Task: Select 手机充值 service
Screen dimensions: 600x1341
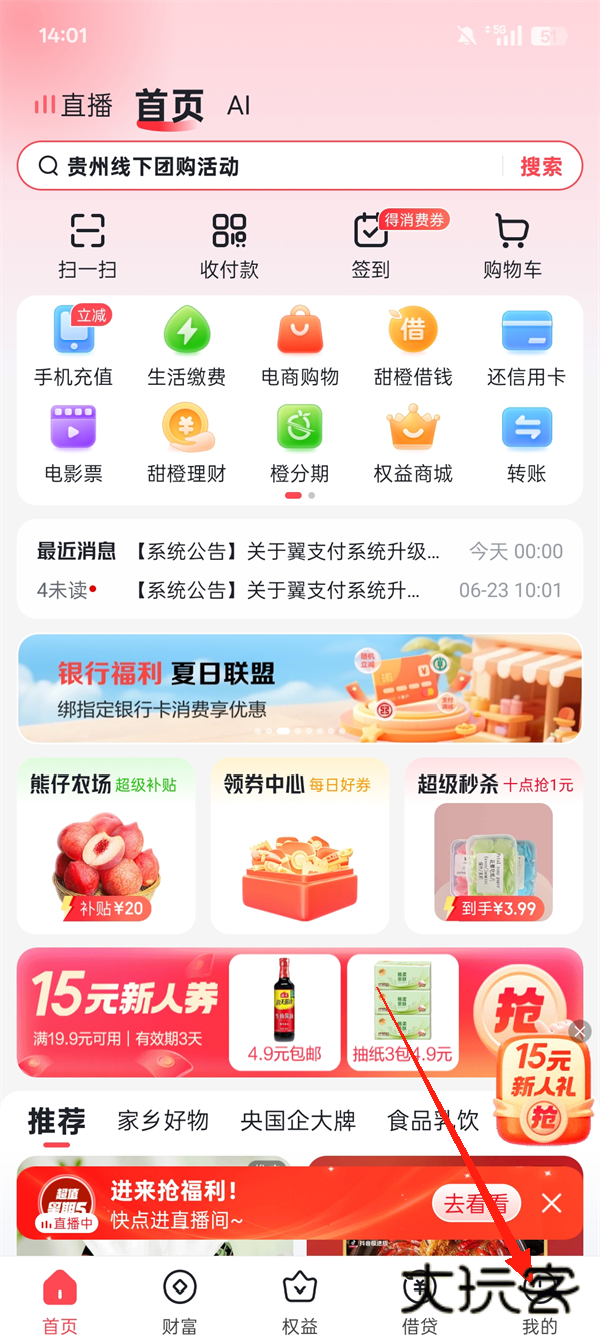Action: click(74, 346)
